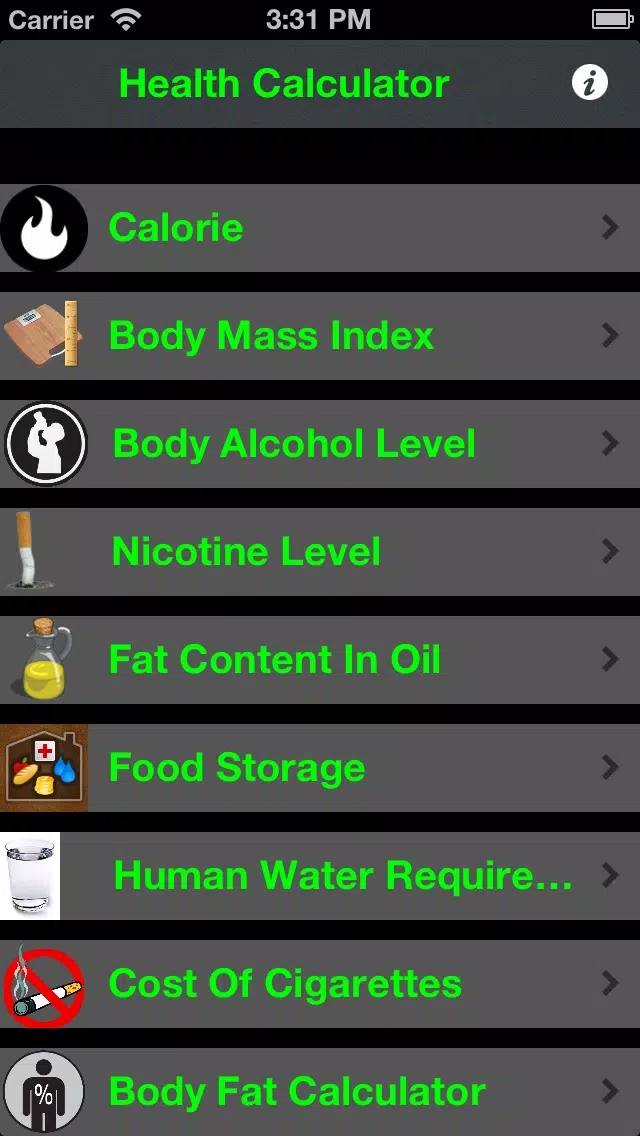Image resolution: width=640 pixels, height=1136 pixels.
Task: Launch Body Fat Calculator
Action: pos(320,1091)
